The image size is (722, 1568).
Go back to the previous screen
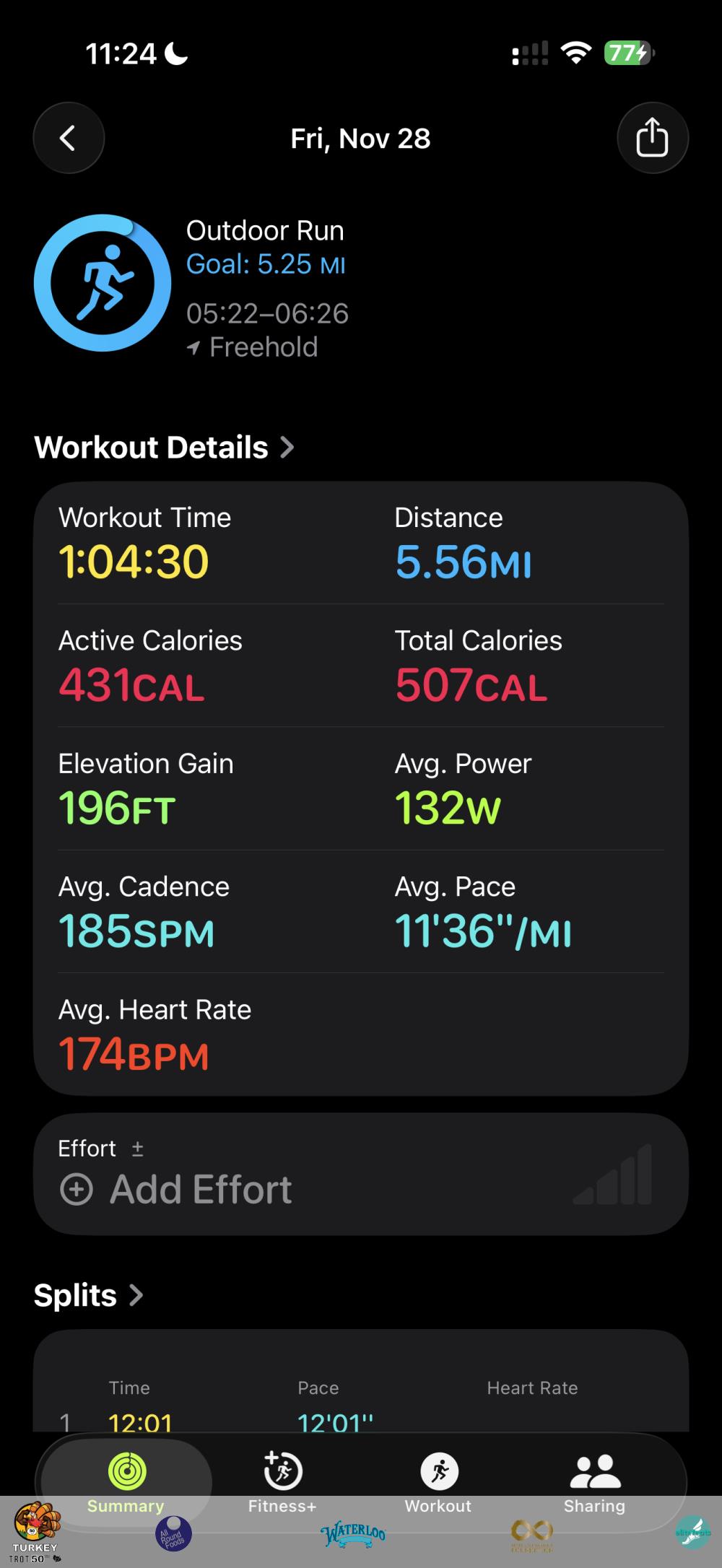click(x=69, y=138)
